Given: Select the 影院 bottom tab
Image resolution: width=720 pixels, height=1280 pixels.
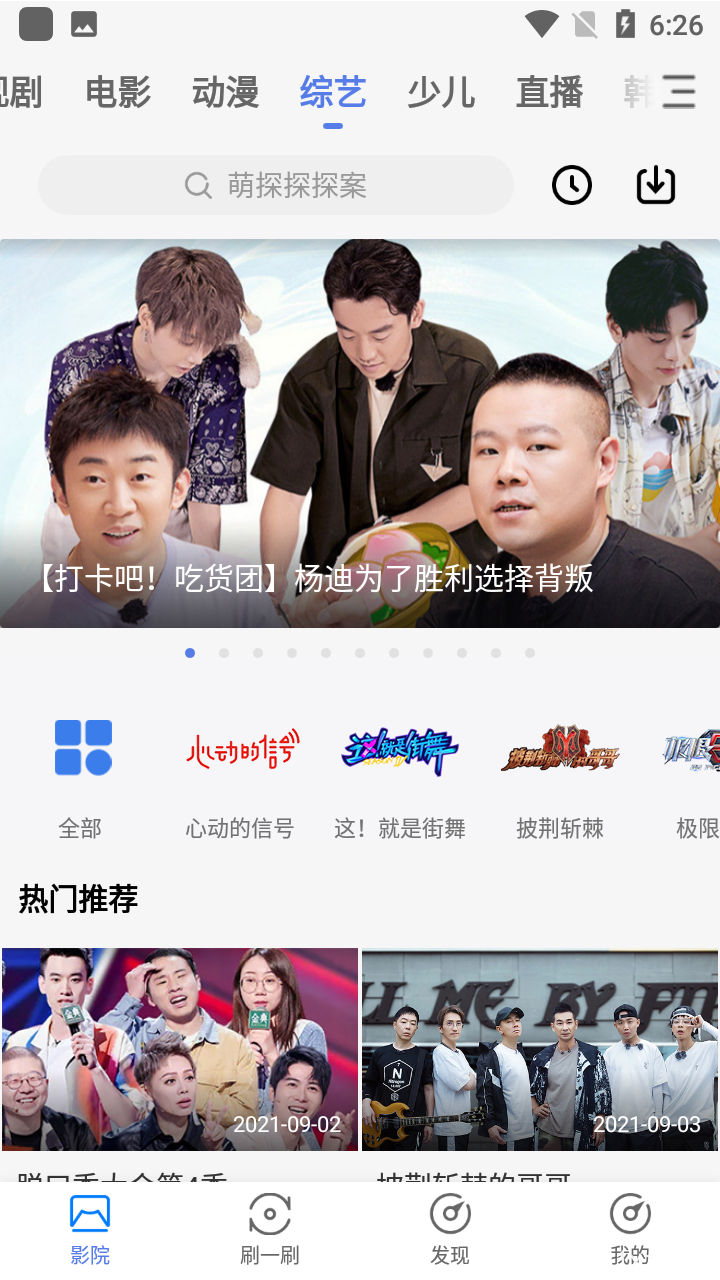Looking at the screenshot, I should tap(90, 1230).
